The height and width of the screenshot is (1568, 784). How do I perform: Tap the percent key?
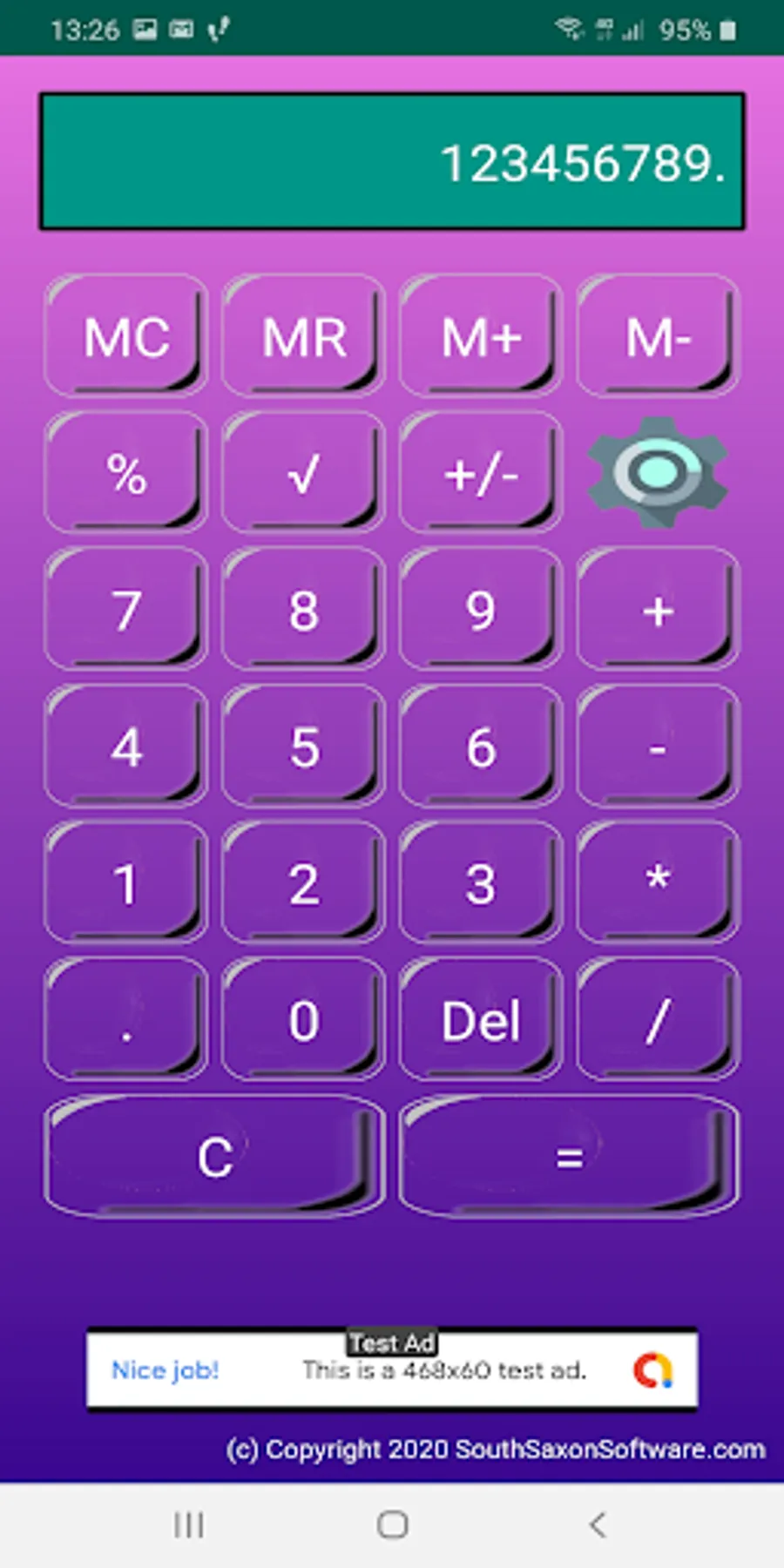click(126, 472)
